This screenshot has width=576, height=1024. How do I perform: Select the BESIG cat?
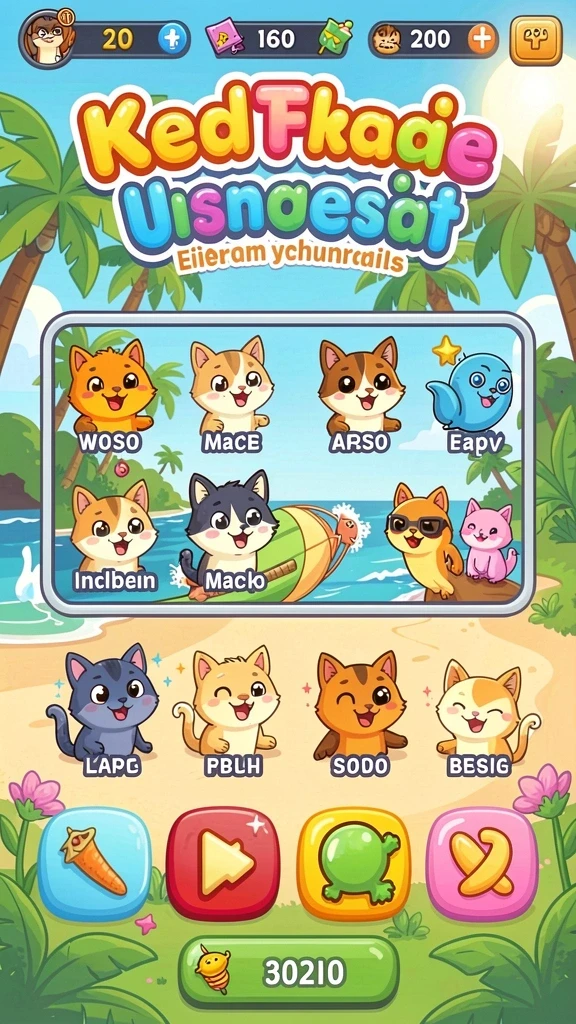[480, 709]
